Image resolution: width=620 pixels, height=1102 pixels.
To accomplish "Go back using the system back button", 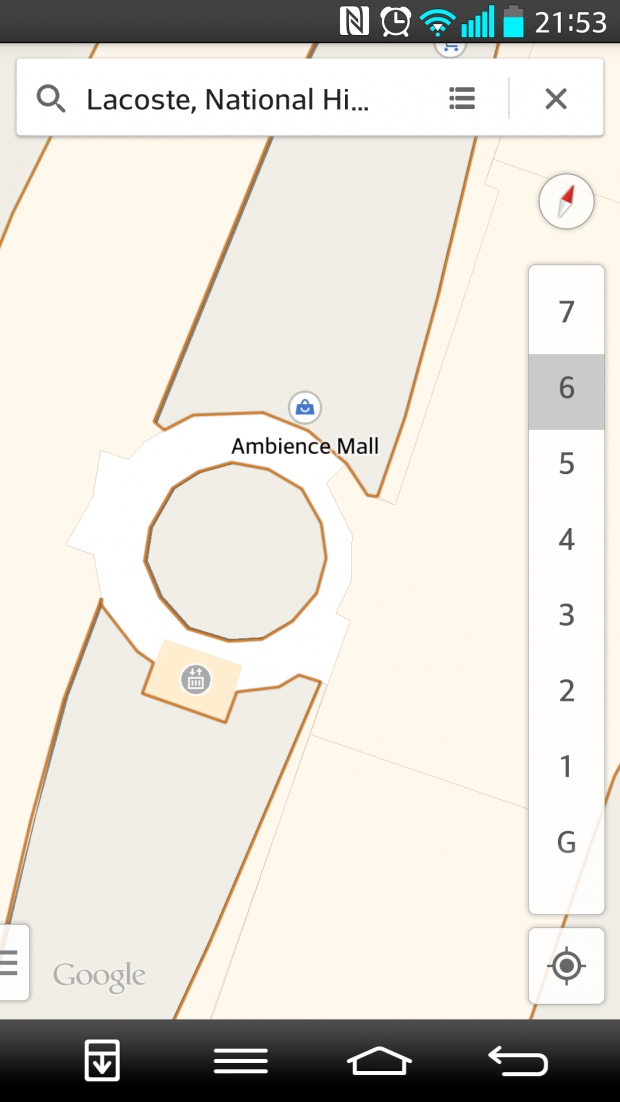I will click(518, 1060).
